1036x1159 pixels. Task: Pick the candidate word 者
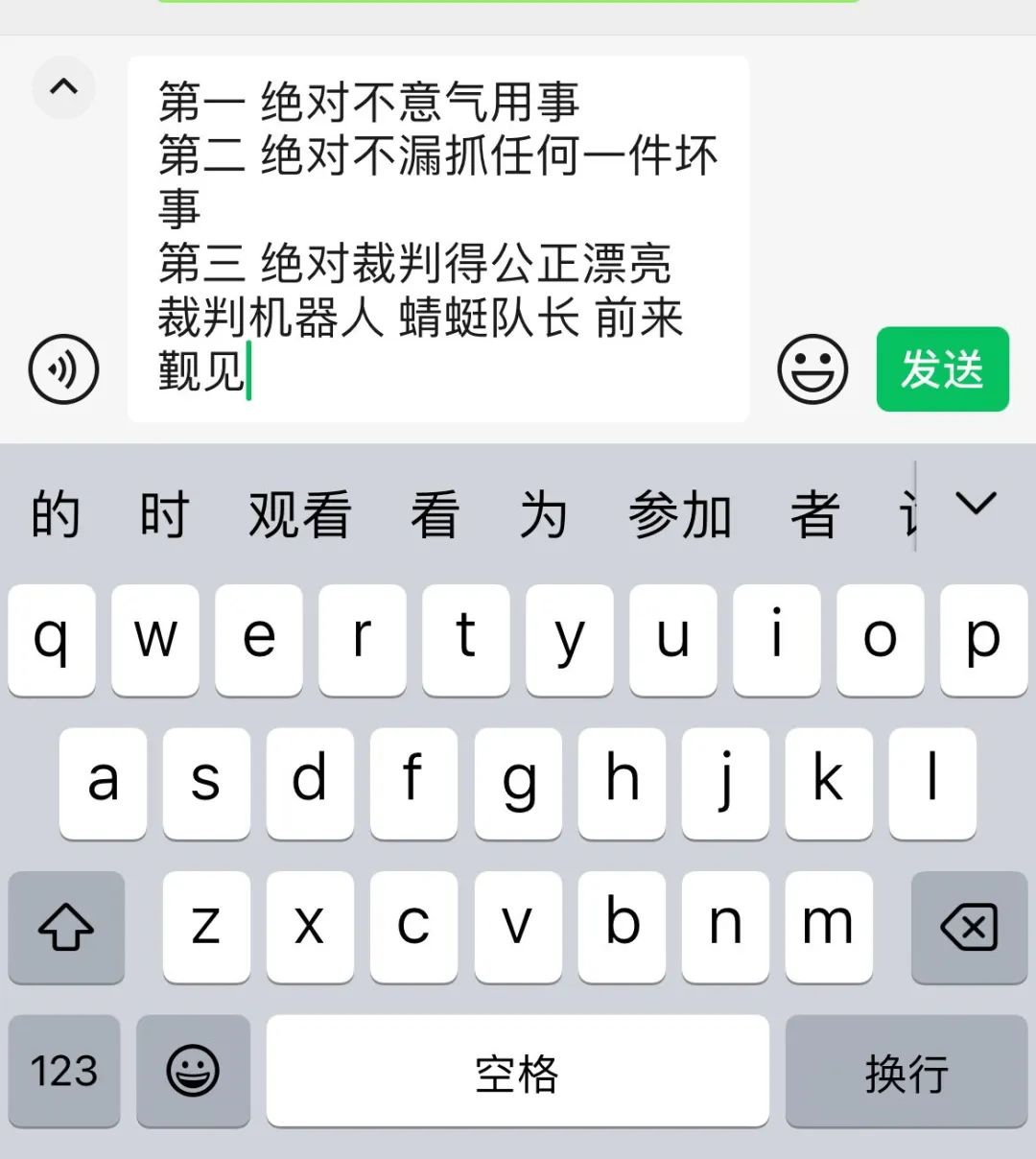(814, 514)
